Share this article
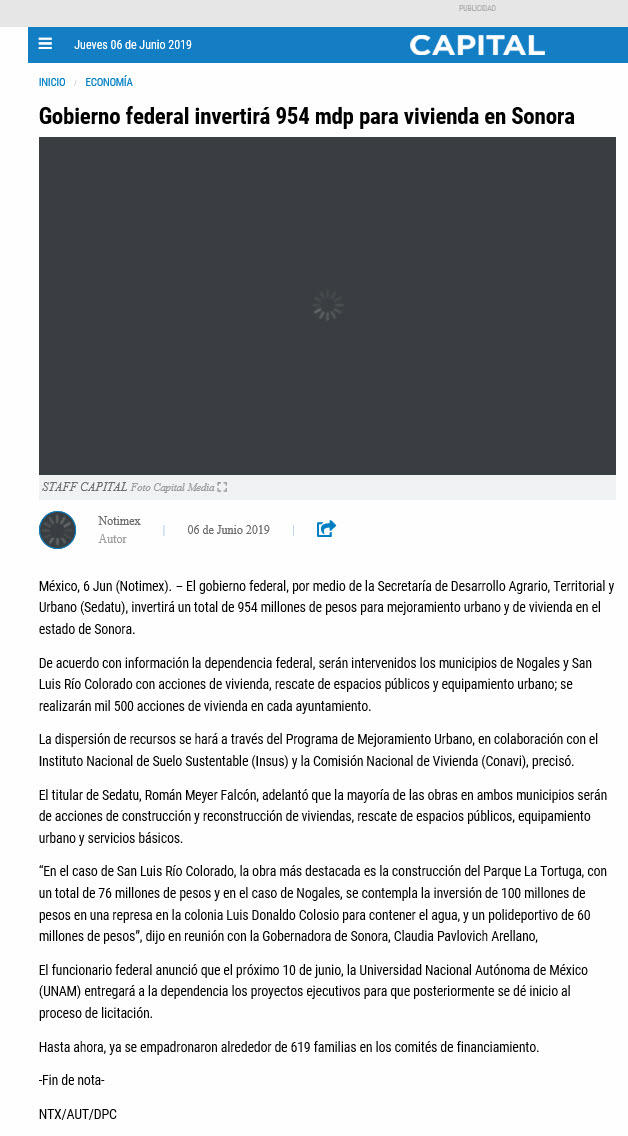Screen dimensions: 628x1136 click(326, 529)
